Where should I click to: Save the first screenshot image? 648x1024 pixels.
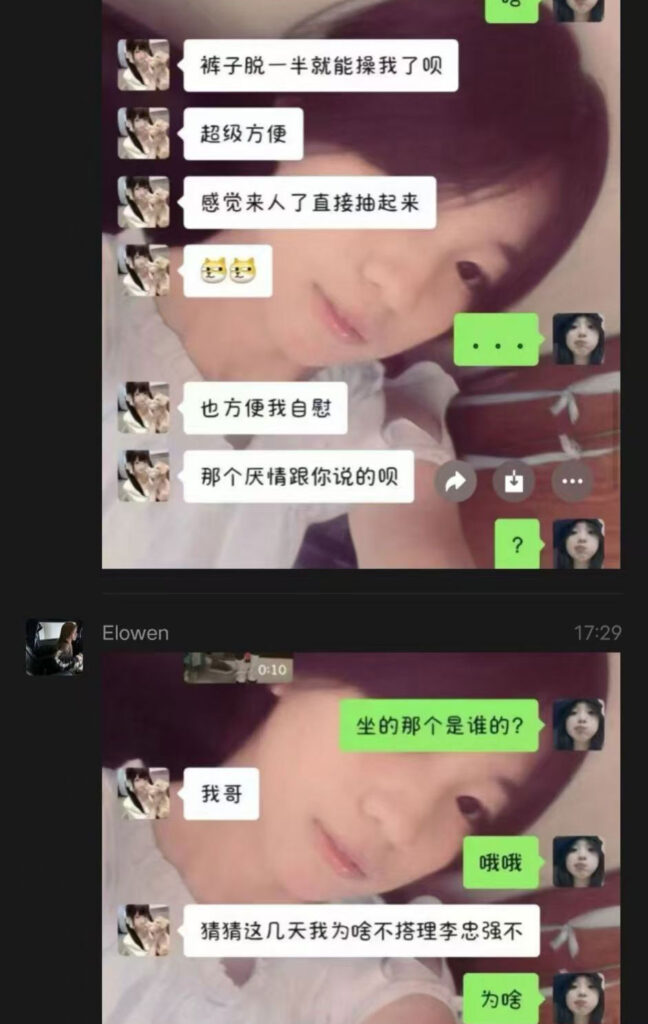(513, 481)
